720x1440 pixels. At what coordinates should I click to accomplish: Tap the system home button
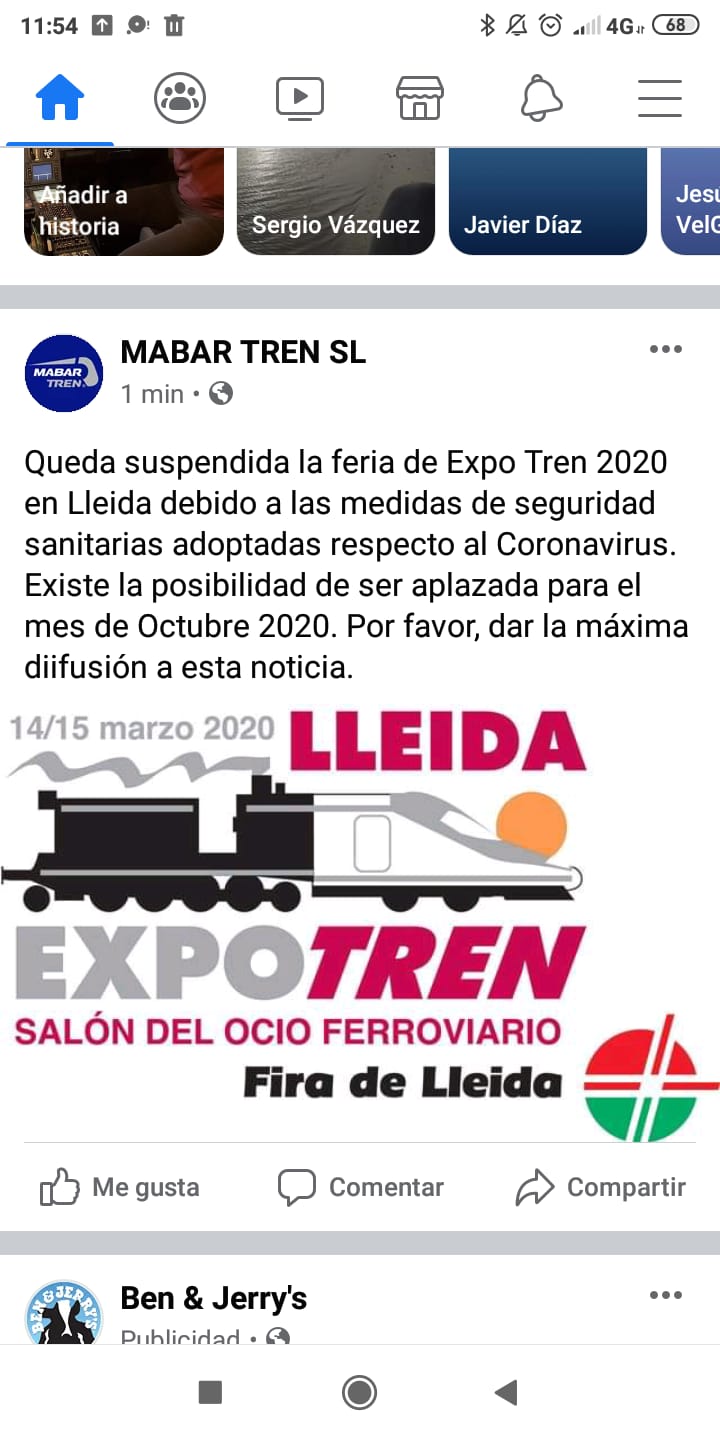[x=359, y=1392]
